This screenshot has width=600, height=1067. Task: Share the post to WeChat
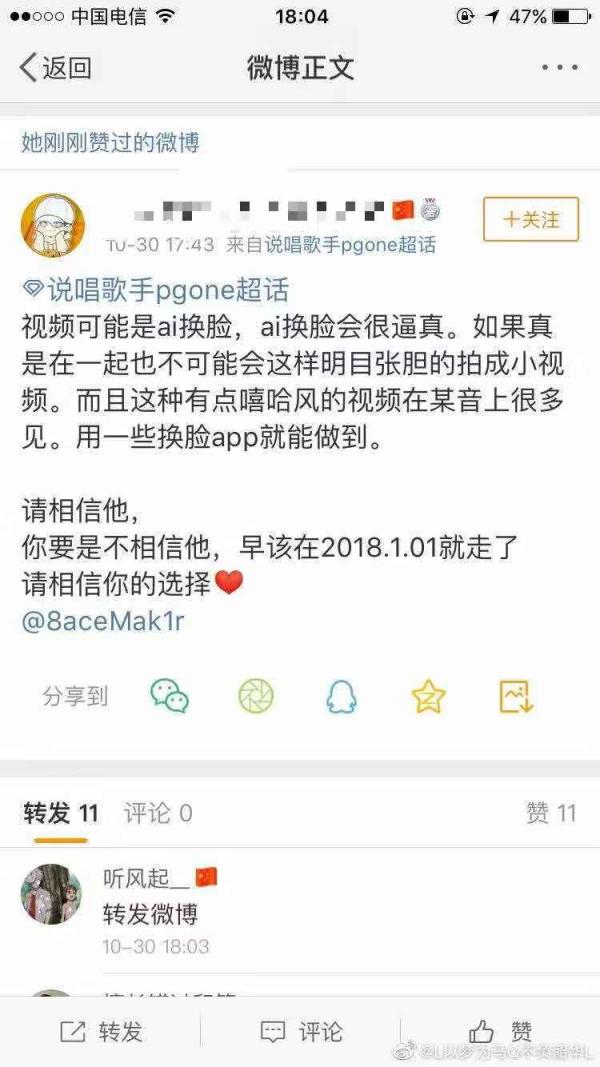tap(170, 696)
